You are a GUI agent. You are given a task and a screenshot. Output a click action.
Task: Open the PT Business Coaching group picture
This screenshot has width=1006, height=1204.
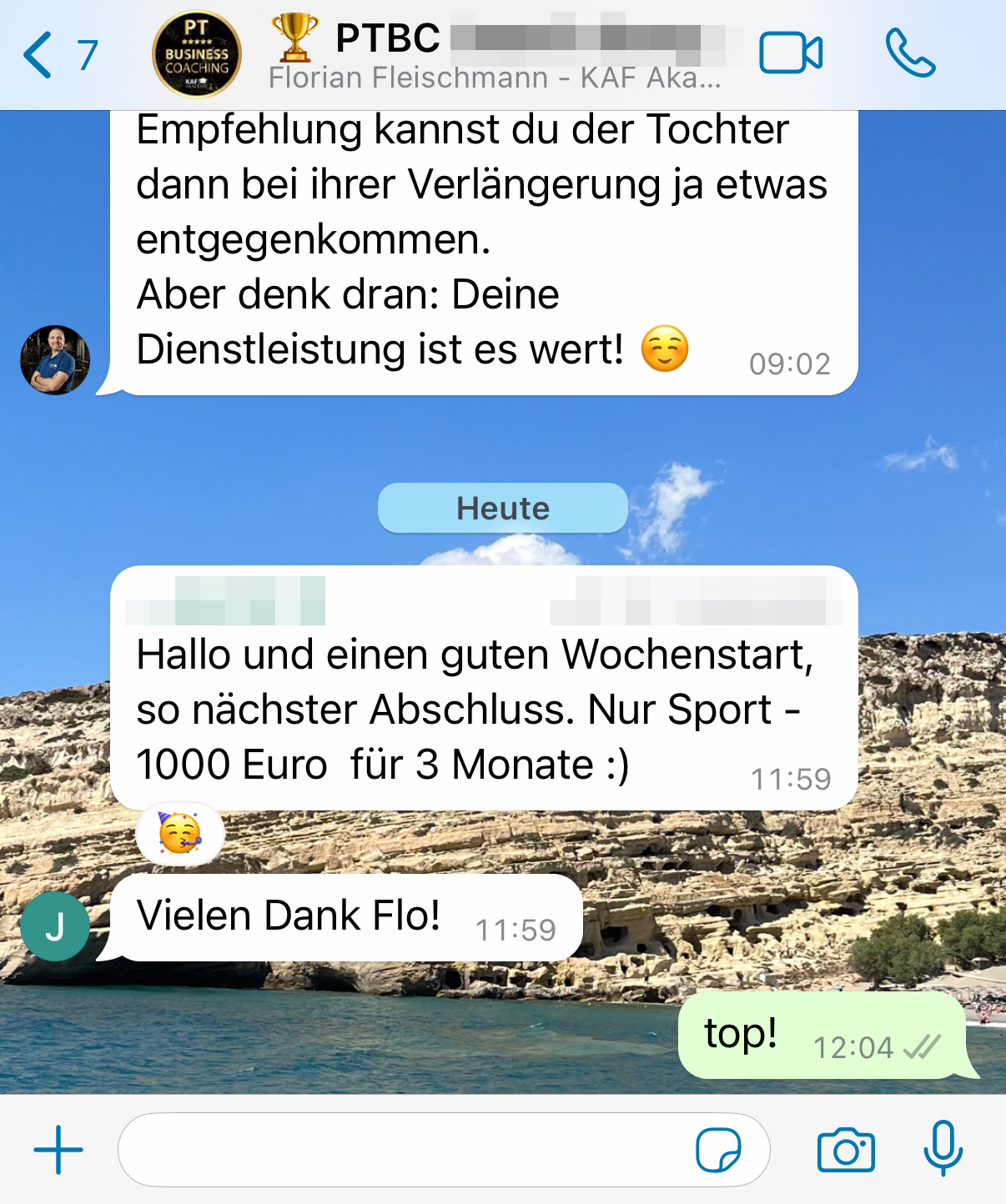(x=197, y=55)
